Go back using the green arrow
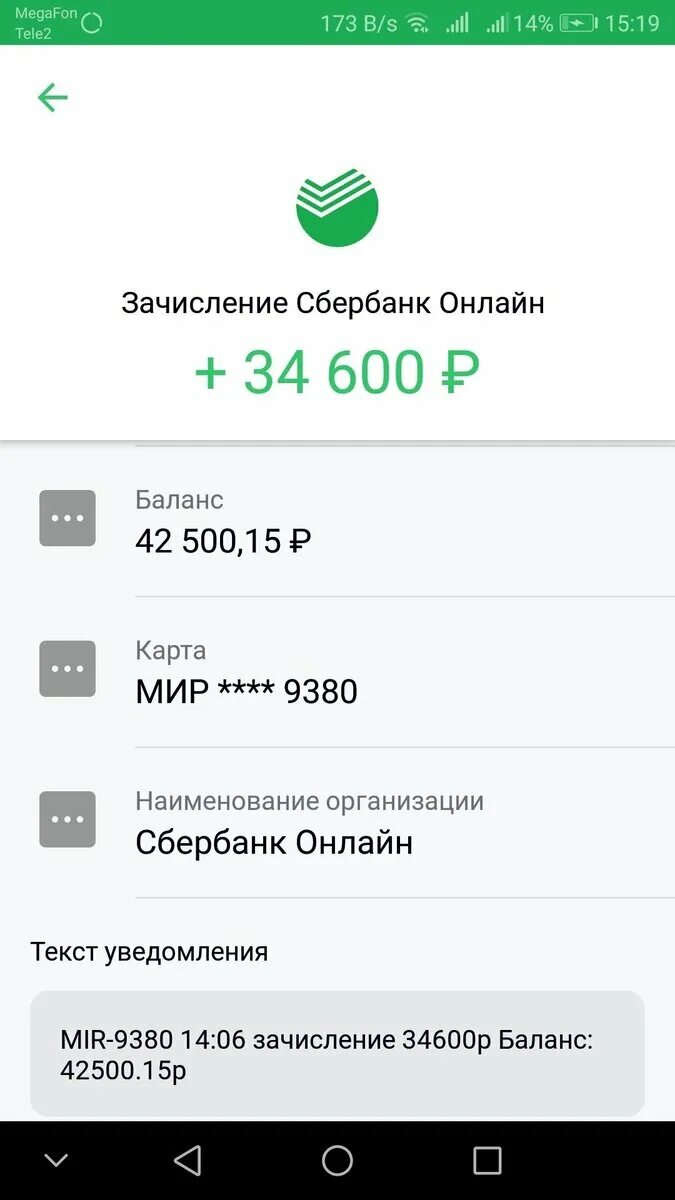Viewport: 675px width, 1200px height. click(x=52, y=97)
